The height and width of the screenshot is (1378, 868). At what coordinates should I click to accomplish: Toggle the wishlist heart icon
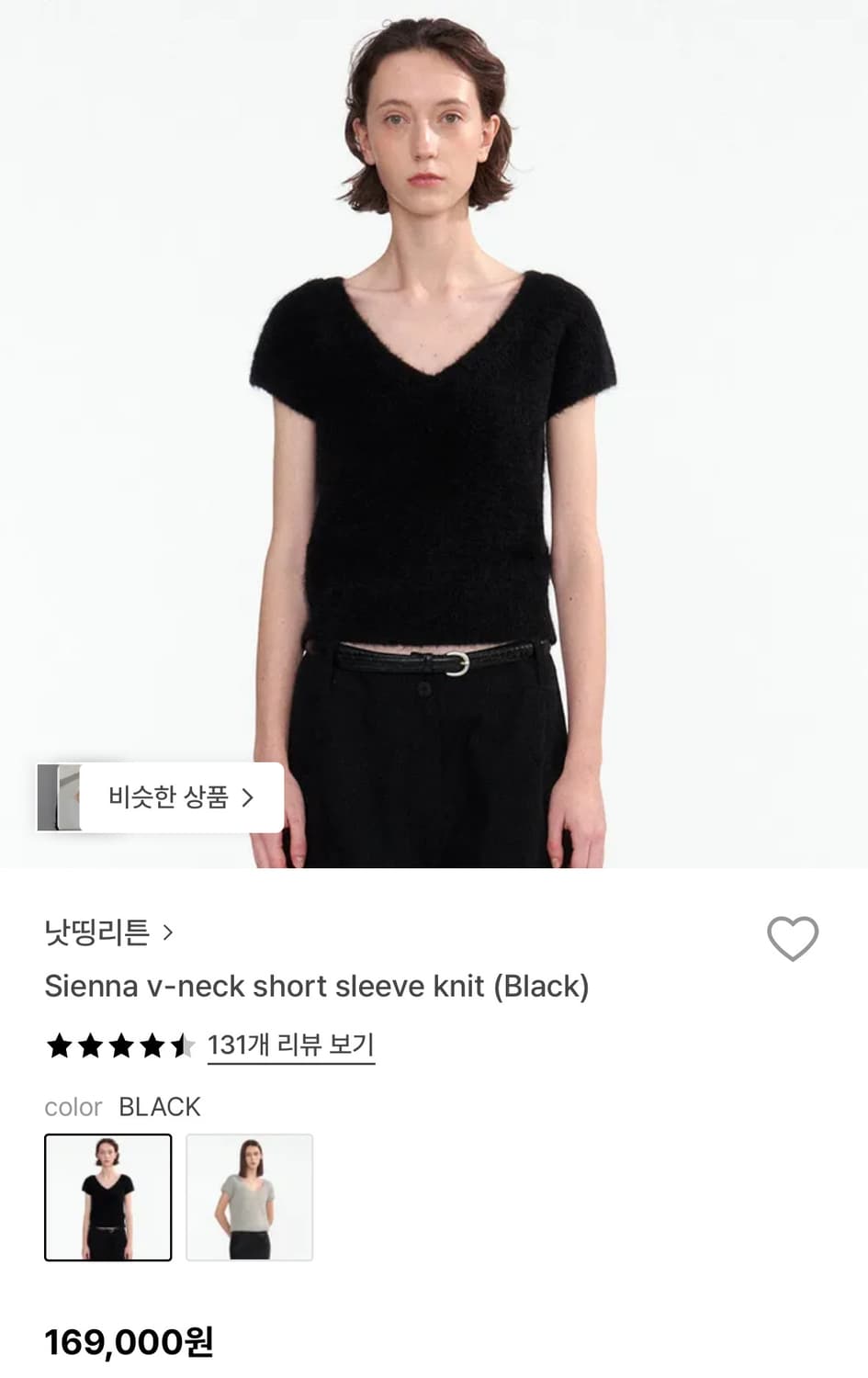pyautogui.click(x=794, y=938)
